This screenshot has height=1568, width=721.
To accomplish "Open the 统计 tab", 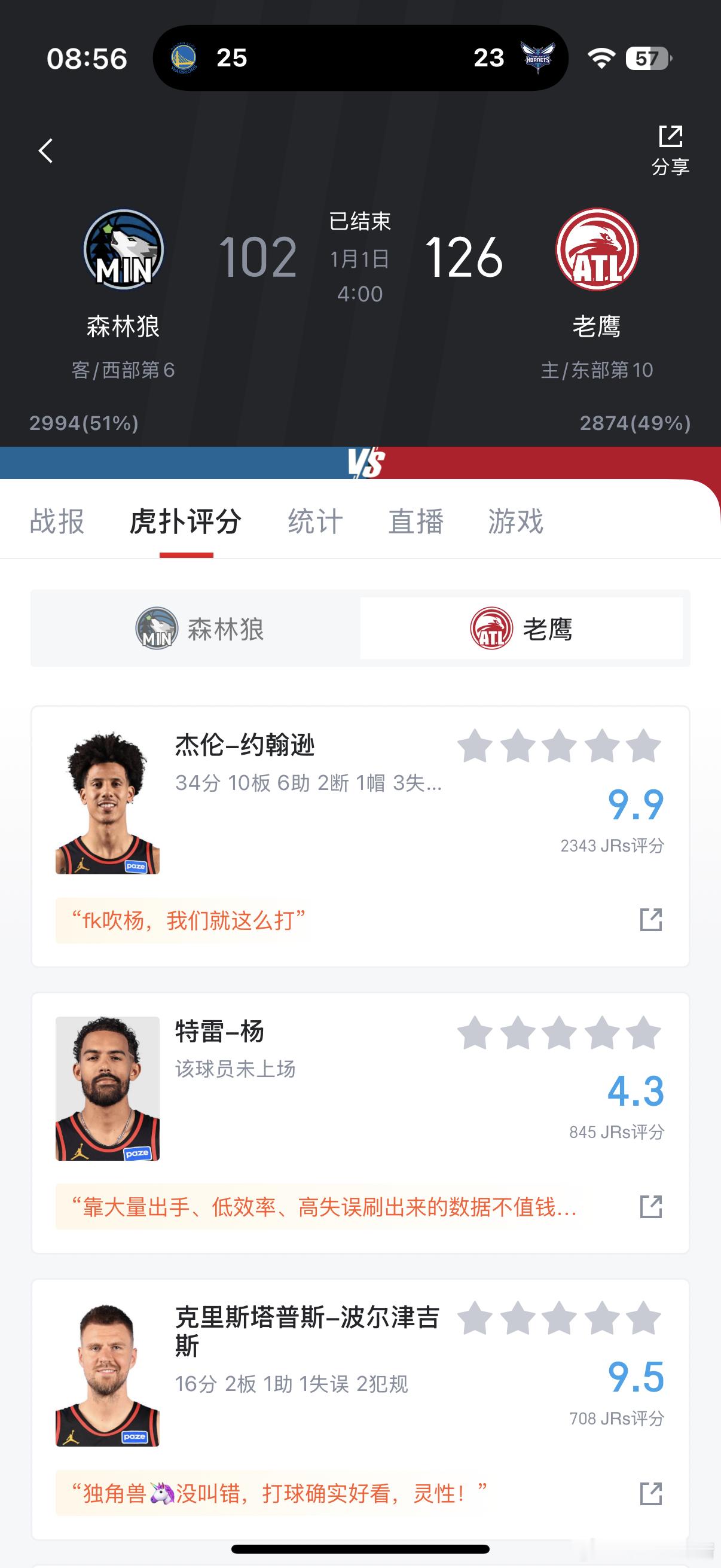I will pyautogui.click(x=315, y=522).
